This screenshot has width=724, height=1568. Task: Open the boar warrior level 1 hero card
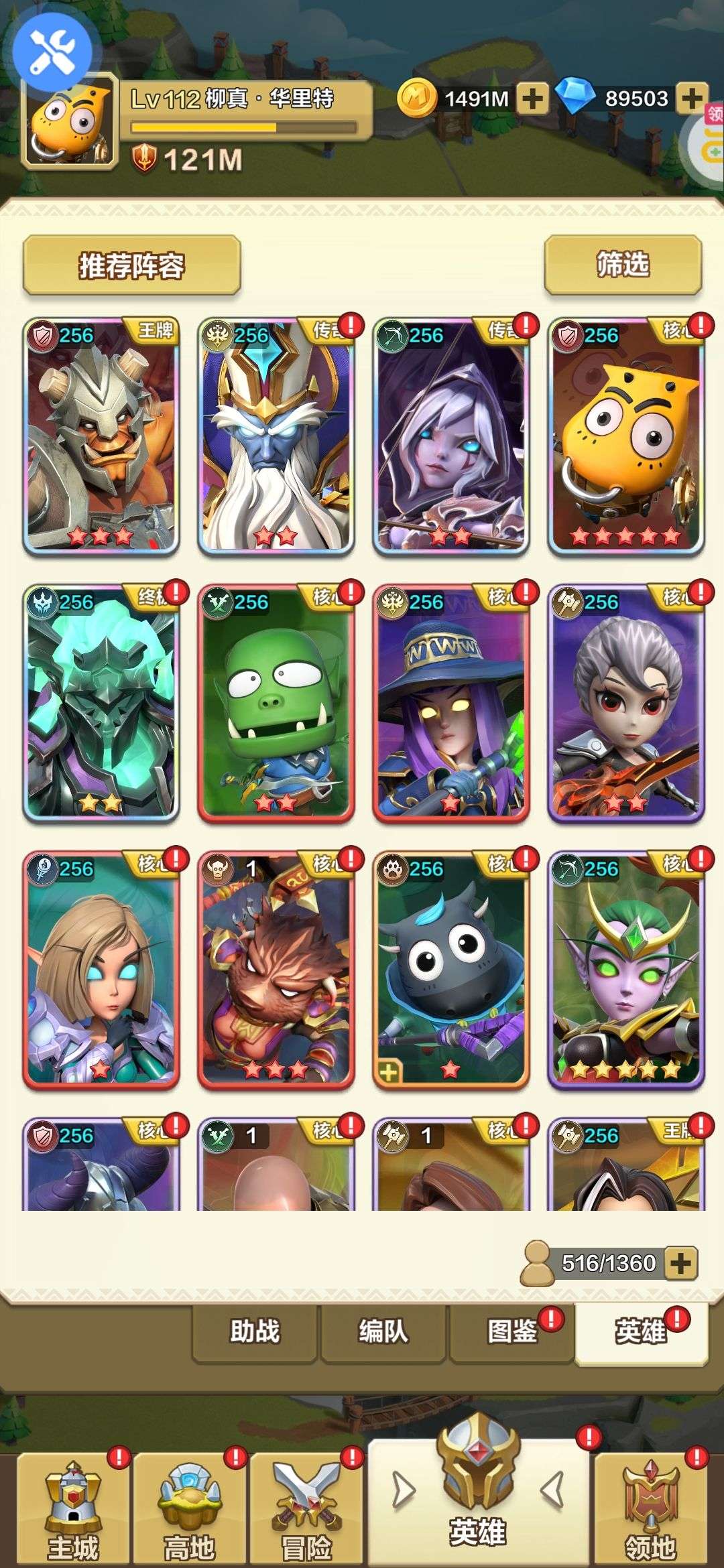[276, 970]
